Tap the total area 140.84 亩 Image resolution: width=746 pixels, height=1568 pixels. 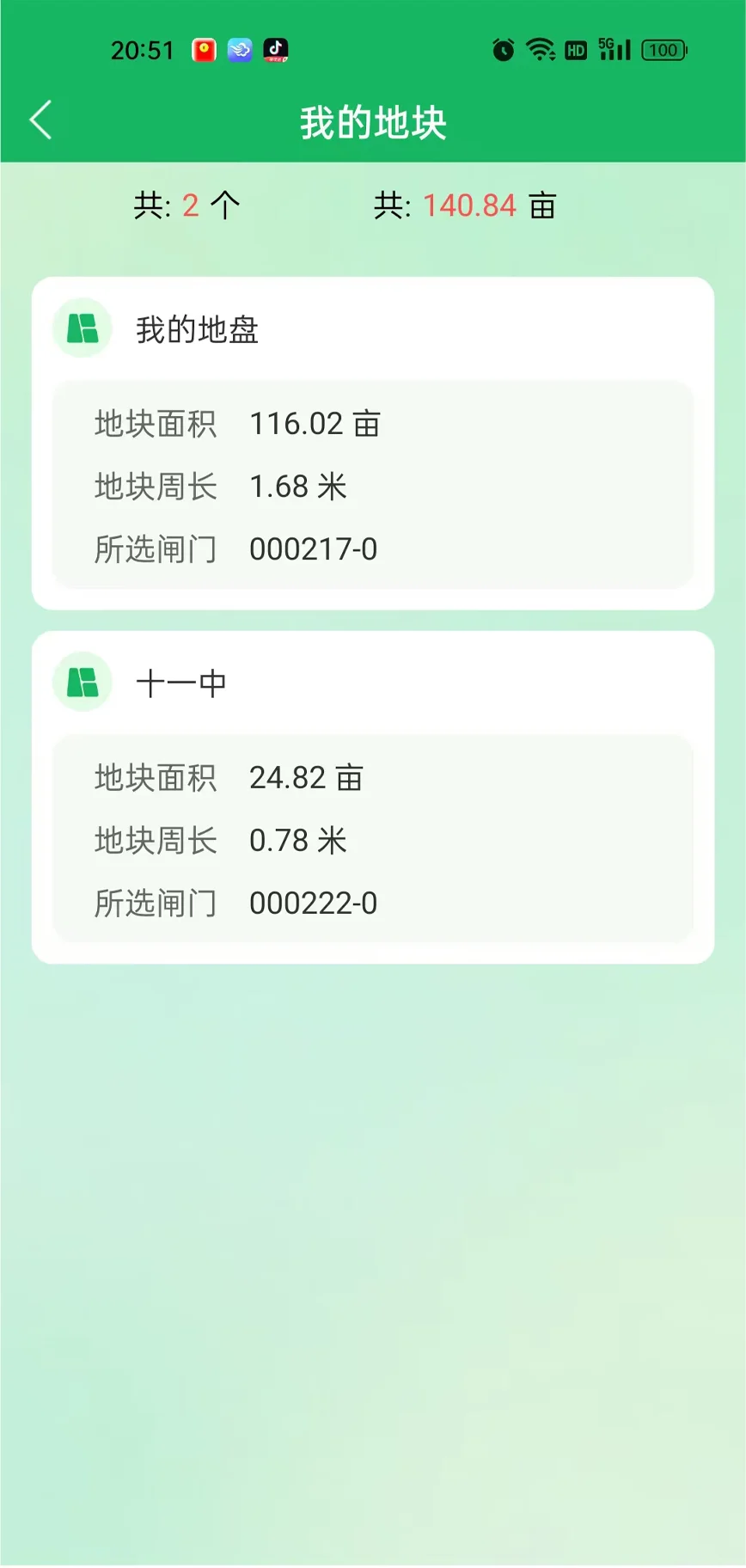(468, 205)
